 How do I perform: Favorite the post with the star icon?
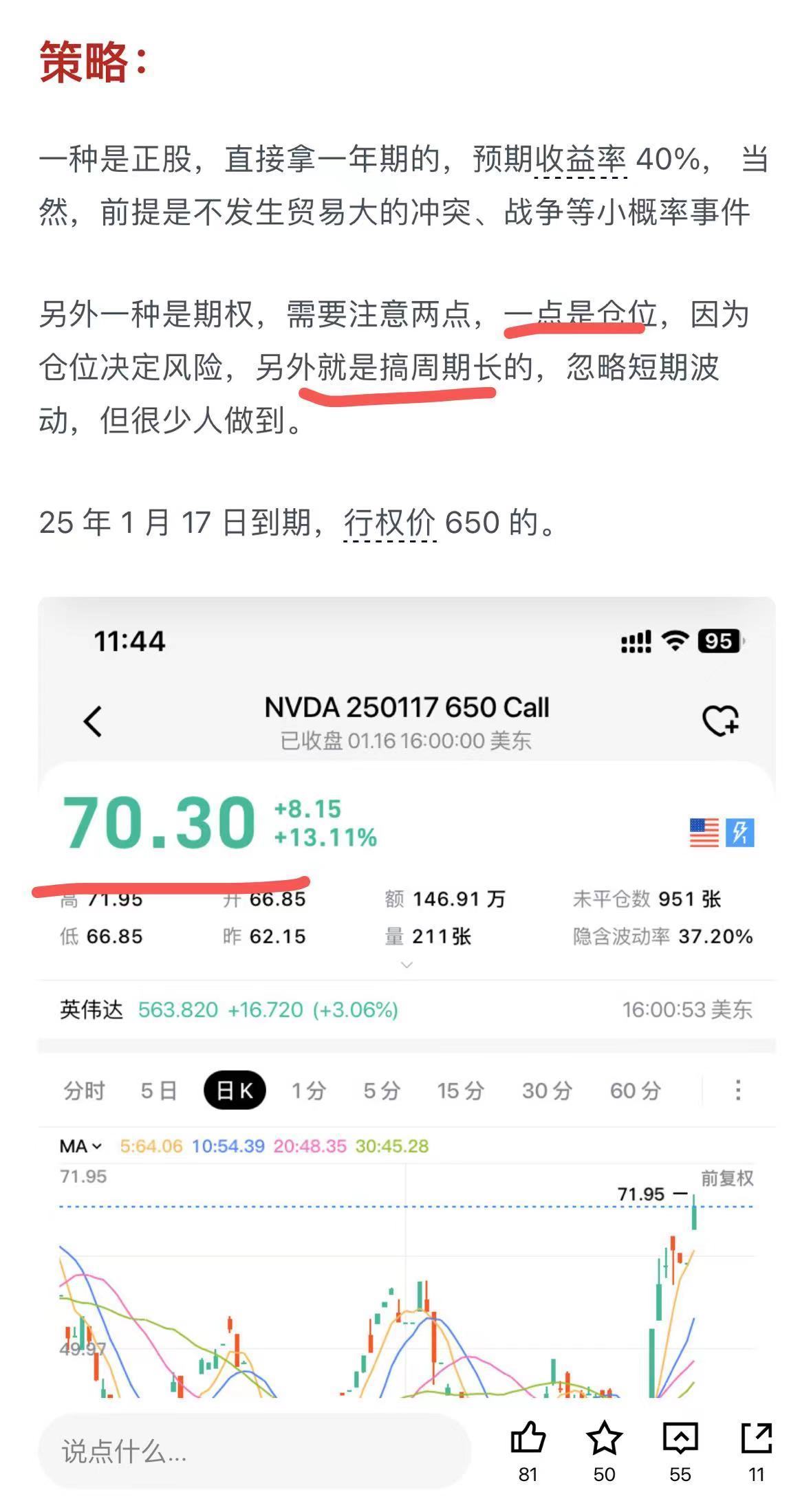tap(604, 1438)
